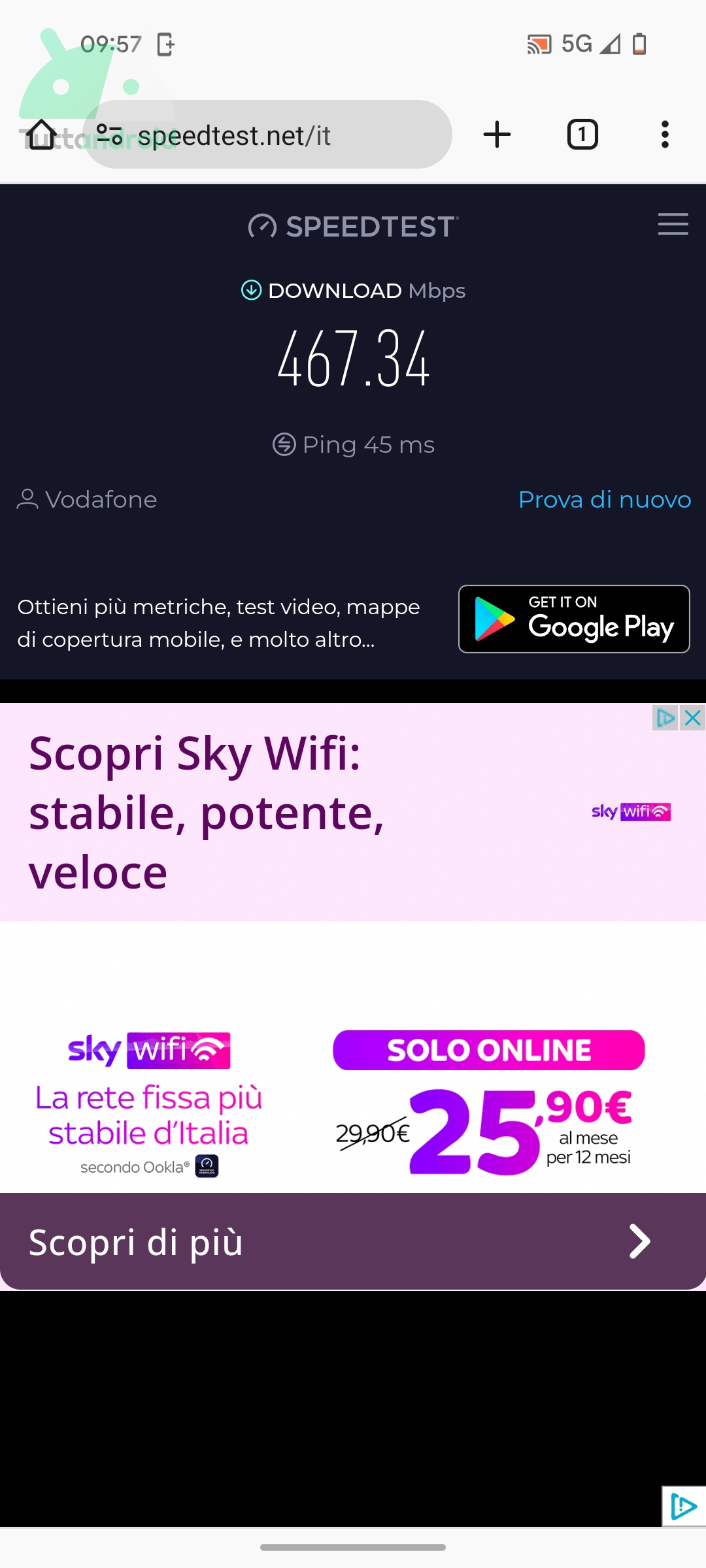Go to the browser home page
The height and width of the screenshot is (1568, 706).
pyautogui.click(x=42, y=135)
